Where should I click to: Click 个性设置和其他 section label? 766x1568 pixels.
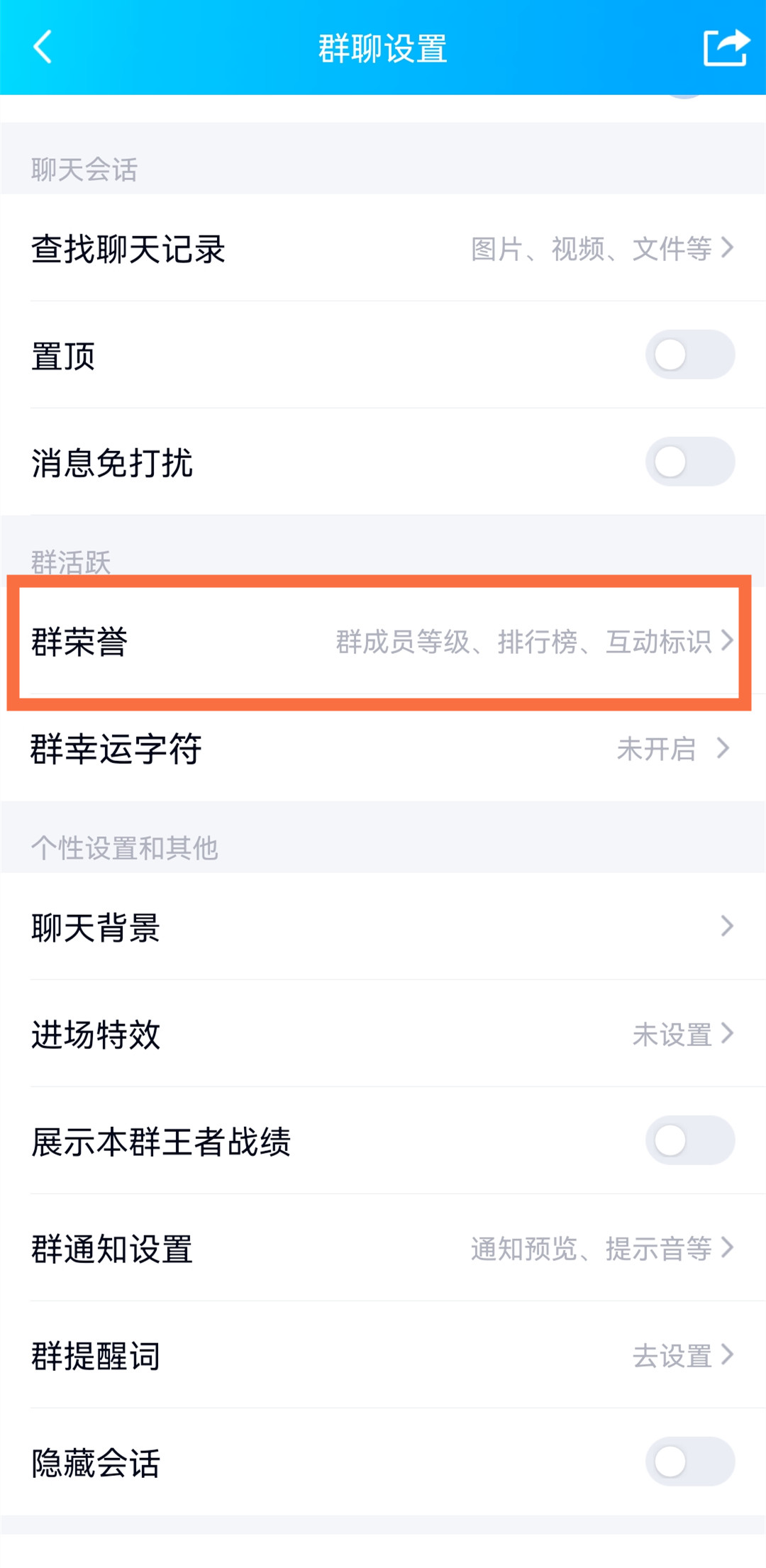pyautogui.click(x=128, y=847)
